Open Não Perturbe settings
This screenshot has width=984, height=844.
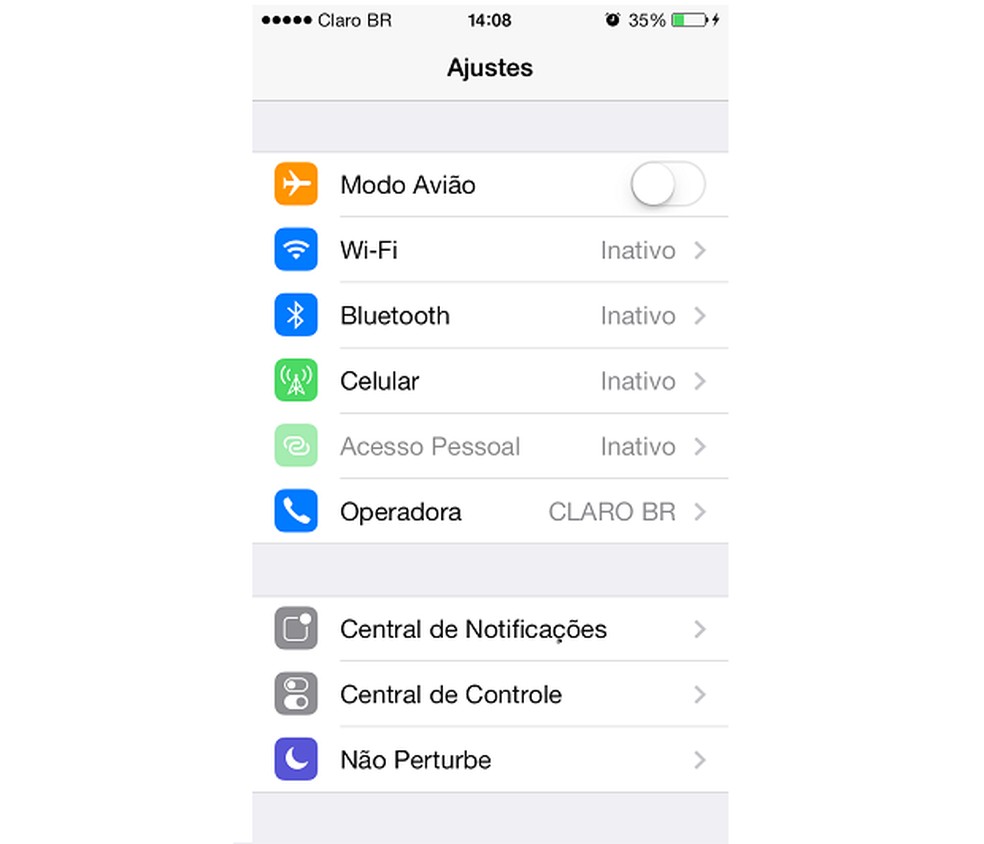(x=490, y=760)
